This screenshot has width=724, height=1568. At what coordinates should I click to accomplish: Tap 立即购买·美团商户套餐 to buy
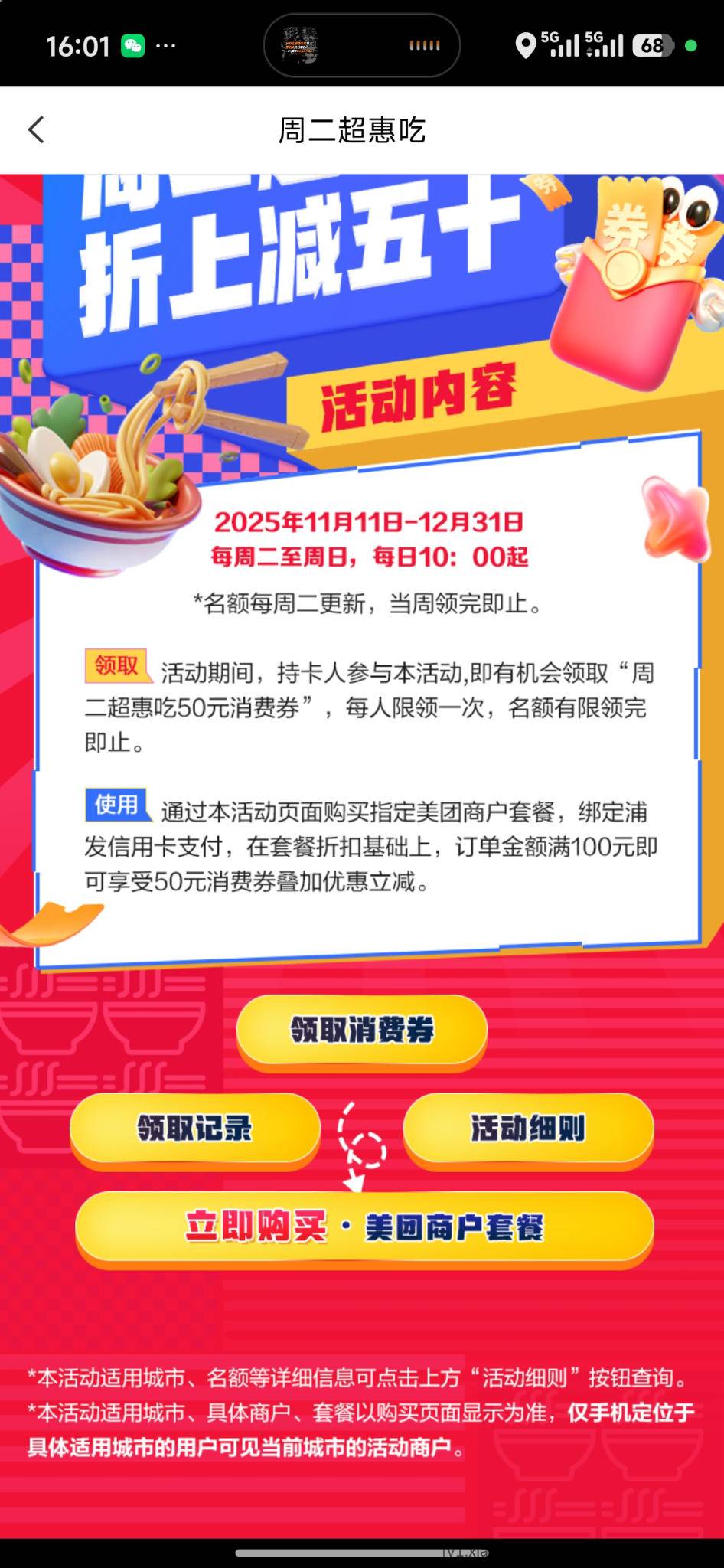coord(364,1227)
